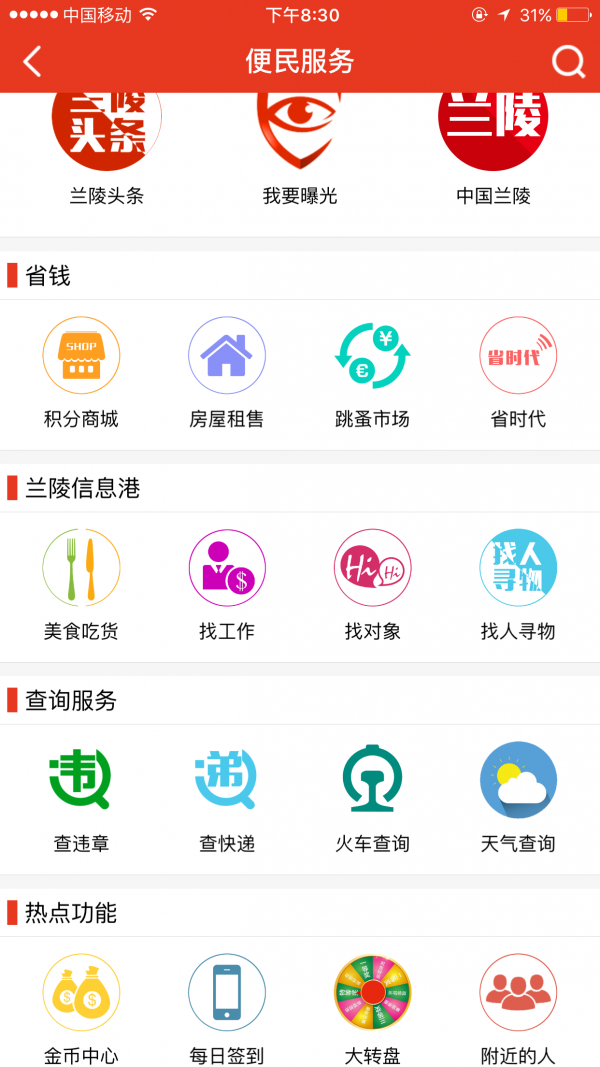Screen dimensions: 600x1067
Task: Select 找人寻物 lost and found
Action: pos(518,583)
